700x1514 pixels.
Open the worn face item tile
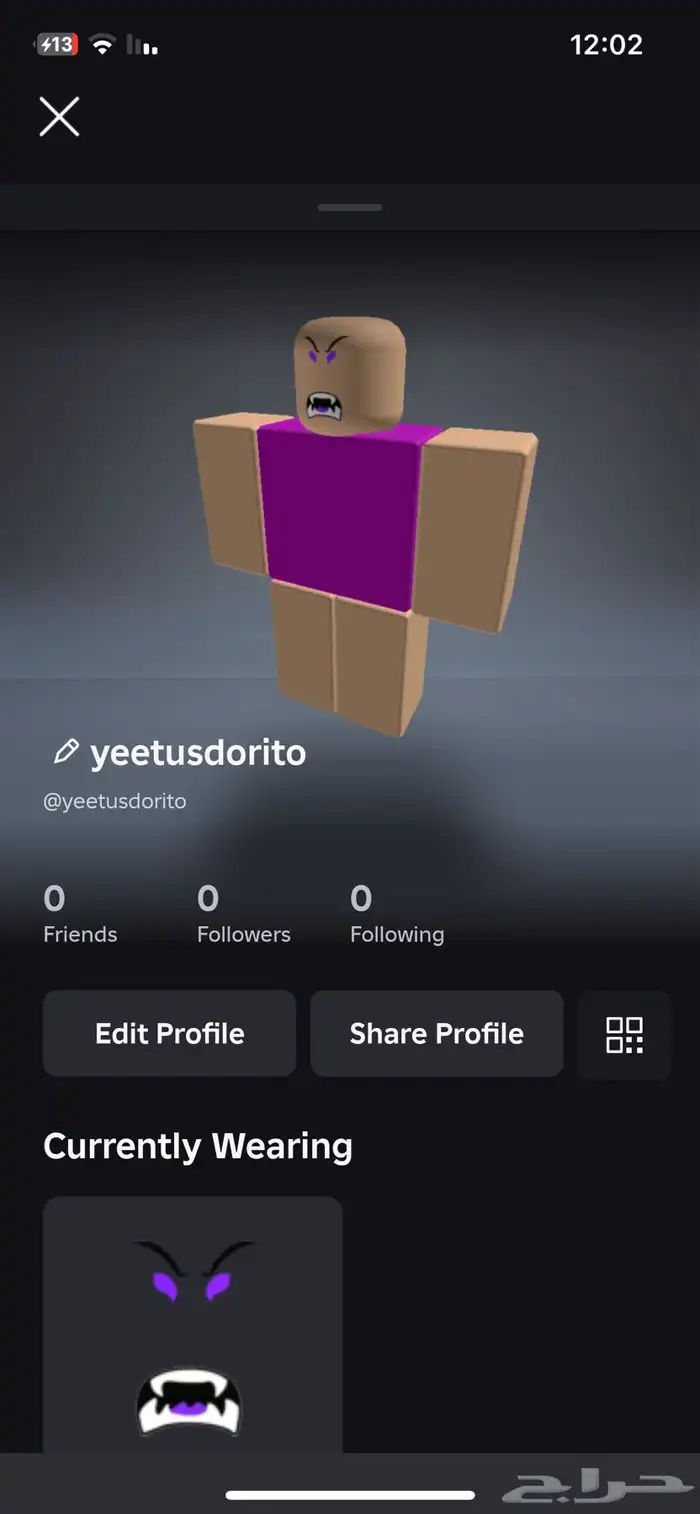coord(192,1324)
